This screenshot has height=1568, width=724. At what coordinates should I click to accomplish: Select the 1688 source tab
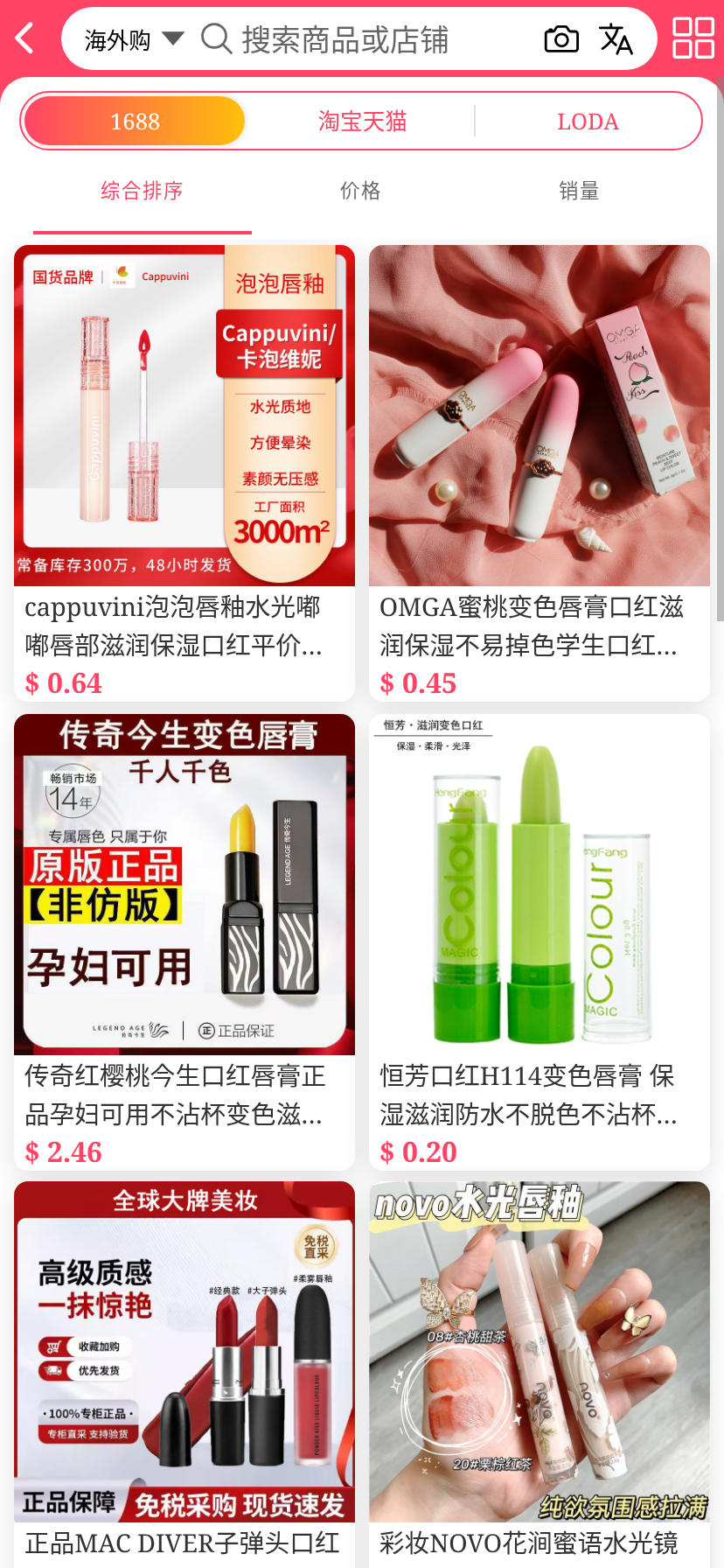tap(135, 121)
